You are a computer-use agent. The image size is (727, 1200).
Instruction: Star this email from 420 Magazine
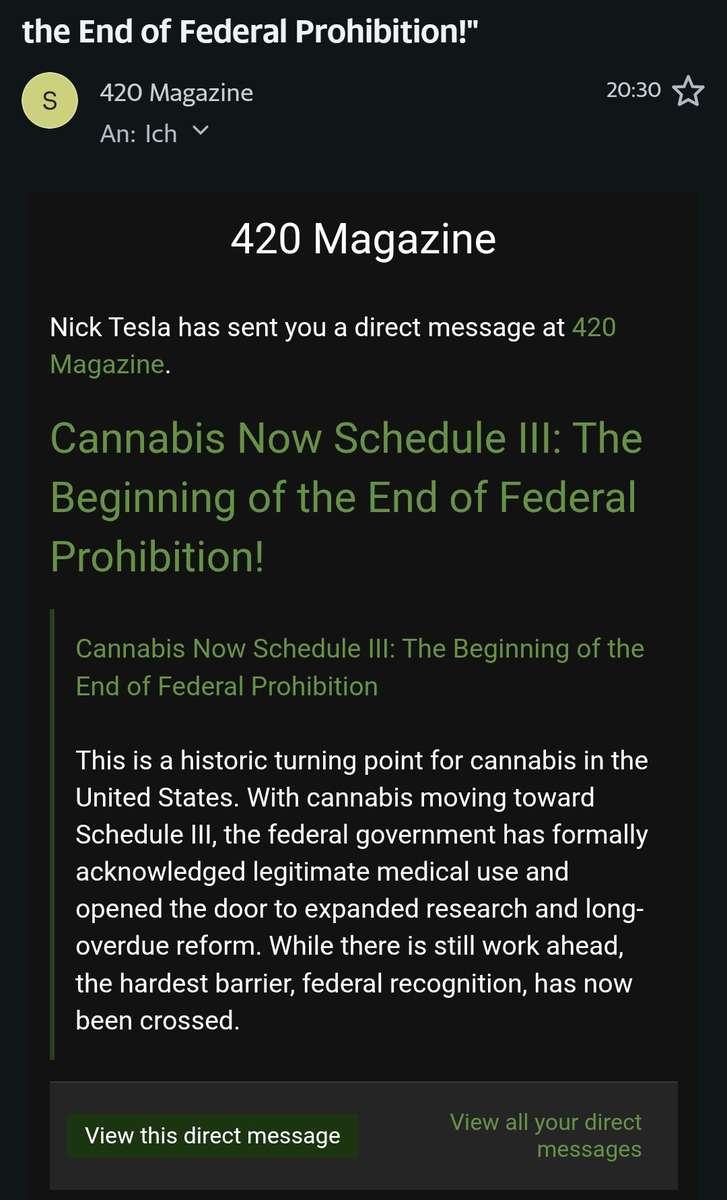pos(688,92)
